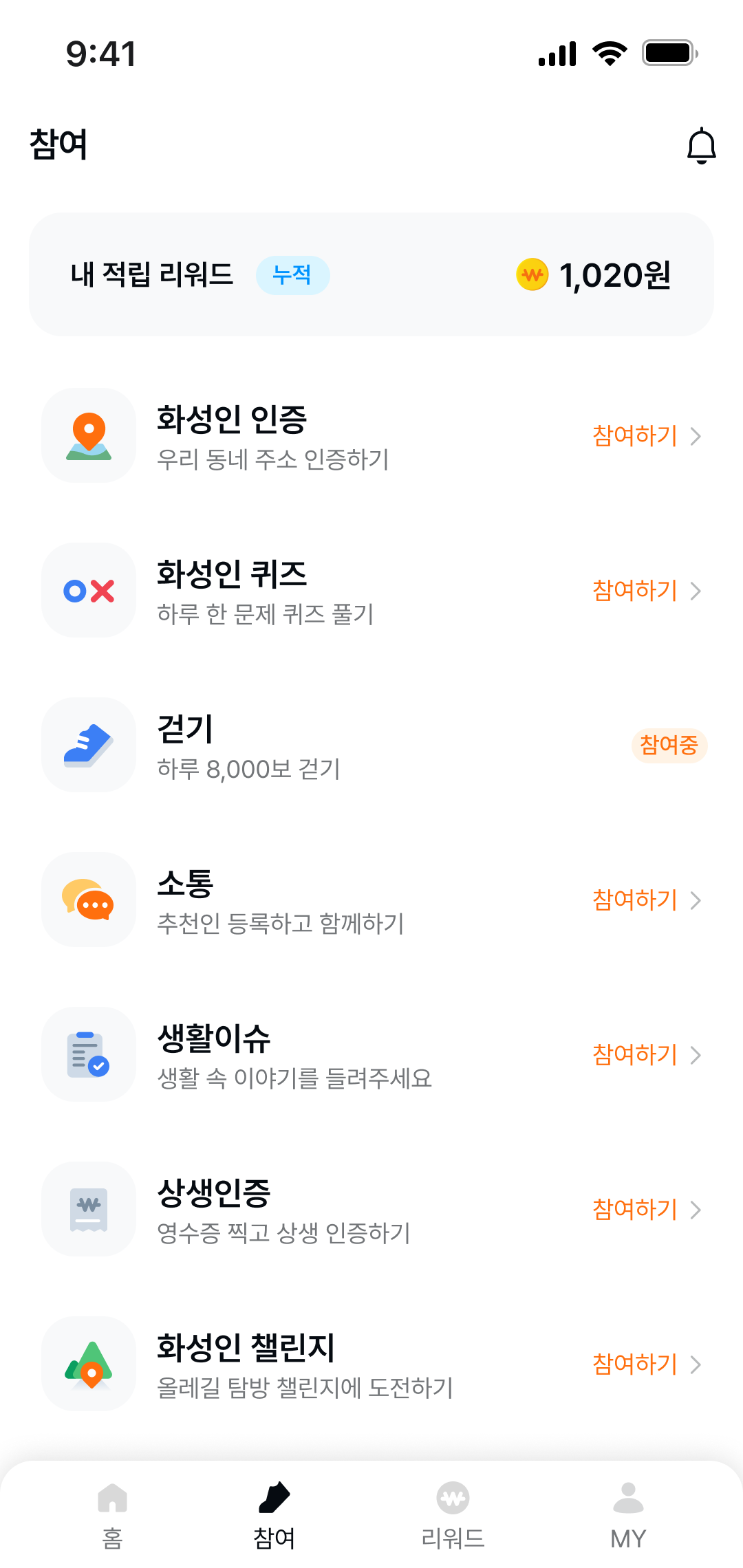Open the 내 적립 리워드 summary card
The height and width of the screenshot is (1568, 743).
click(371, 274)
